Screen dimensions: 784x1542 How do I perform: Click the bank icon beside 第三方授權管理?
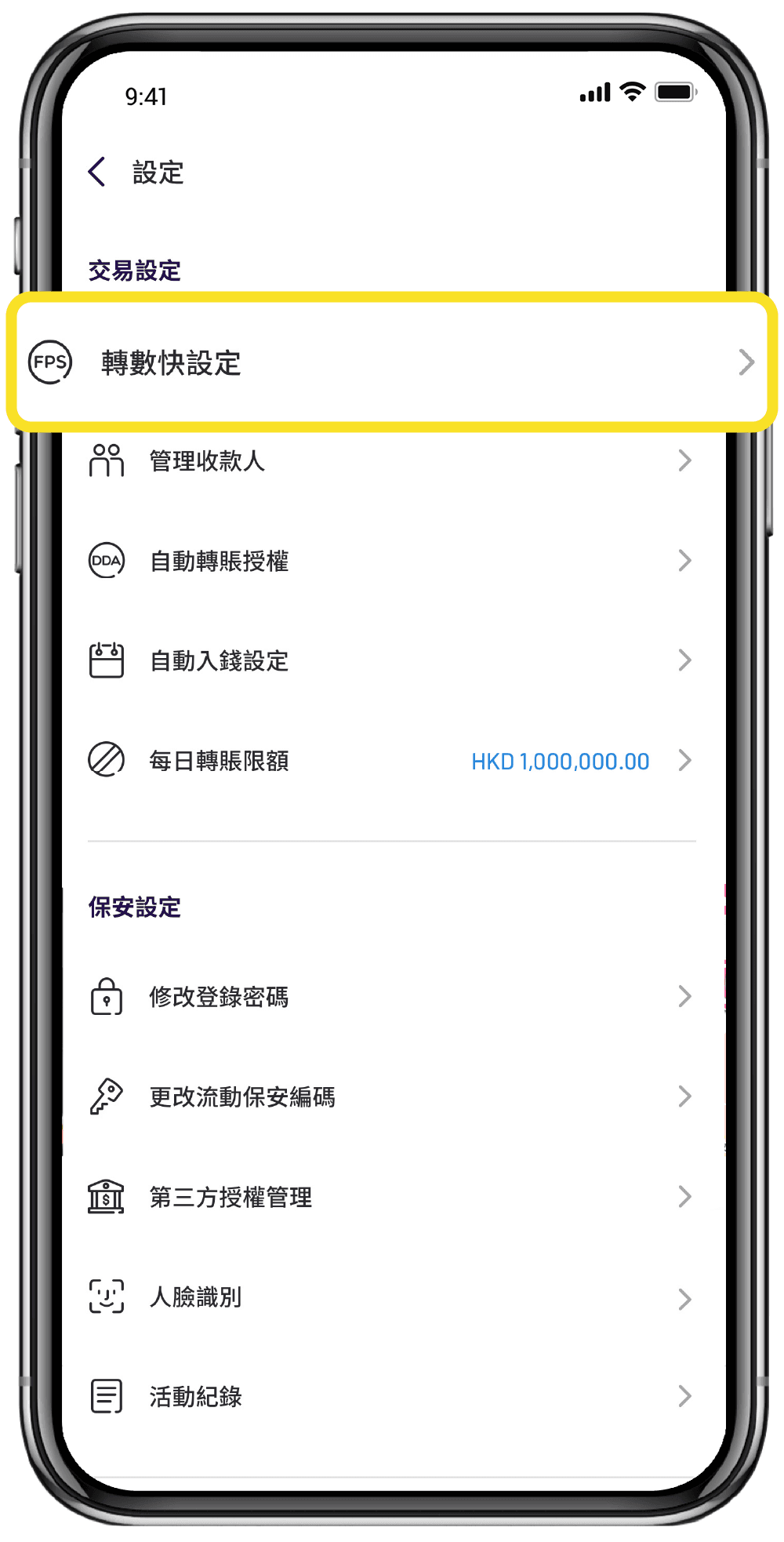coord(104,1197)
